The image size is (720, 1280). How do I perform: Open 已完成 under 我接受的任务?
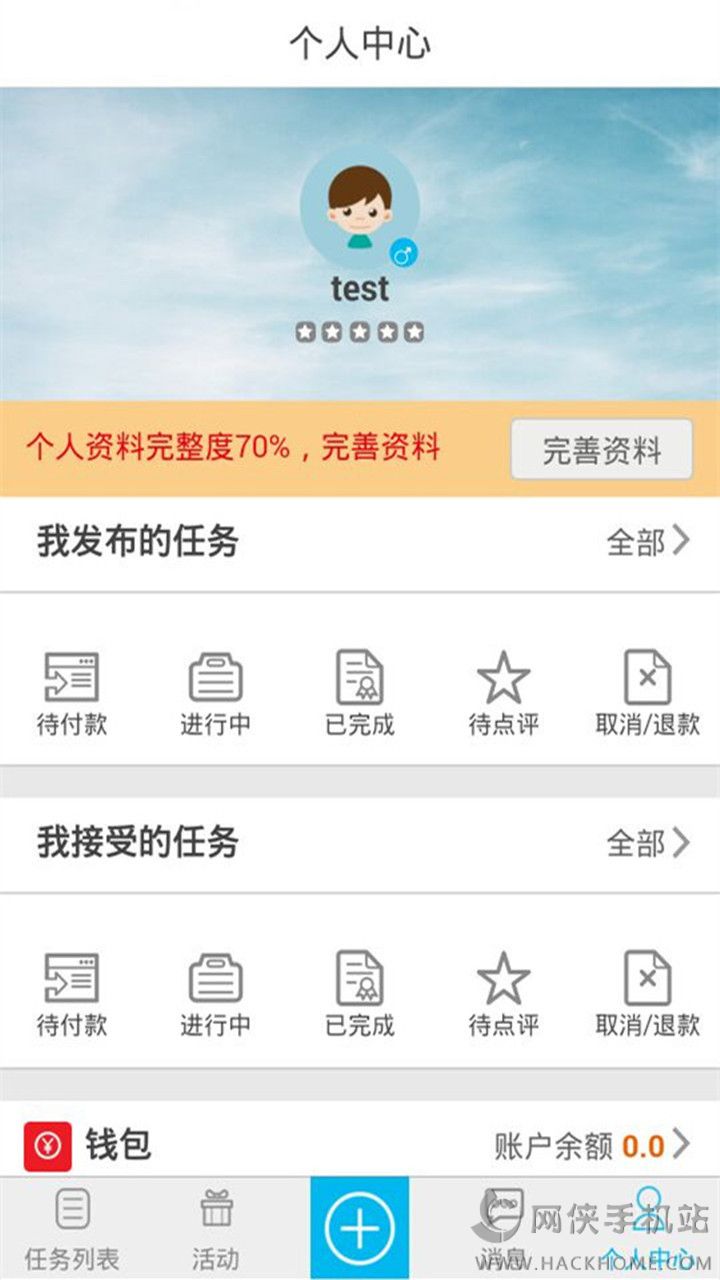coord(360,994)
